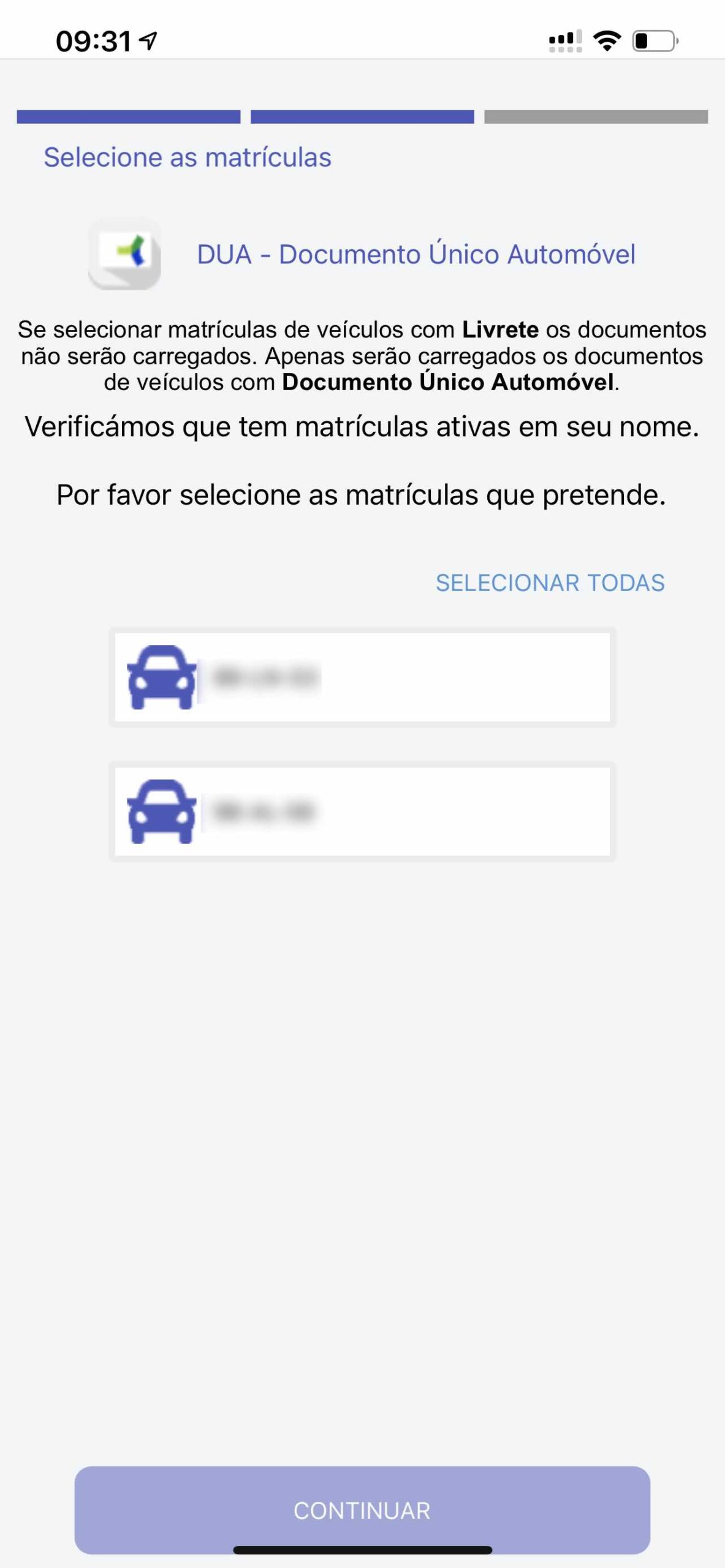Select the second vehicle plate card
This screenshot has width=725, height=1568.
[x=362, y=811]
